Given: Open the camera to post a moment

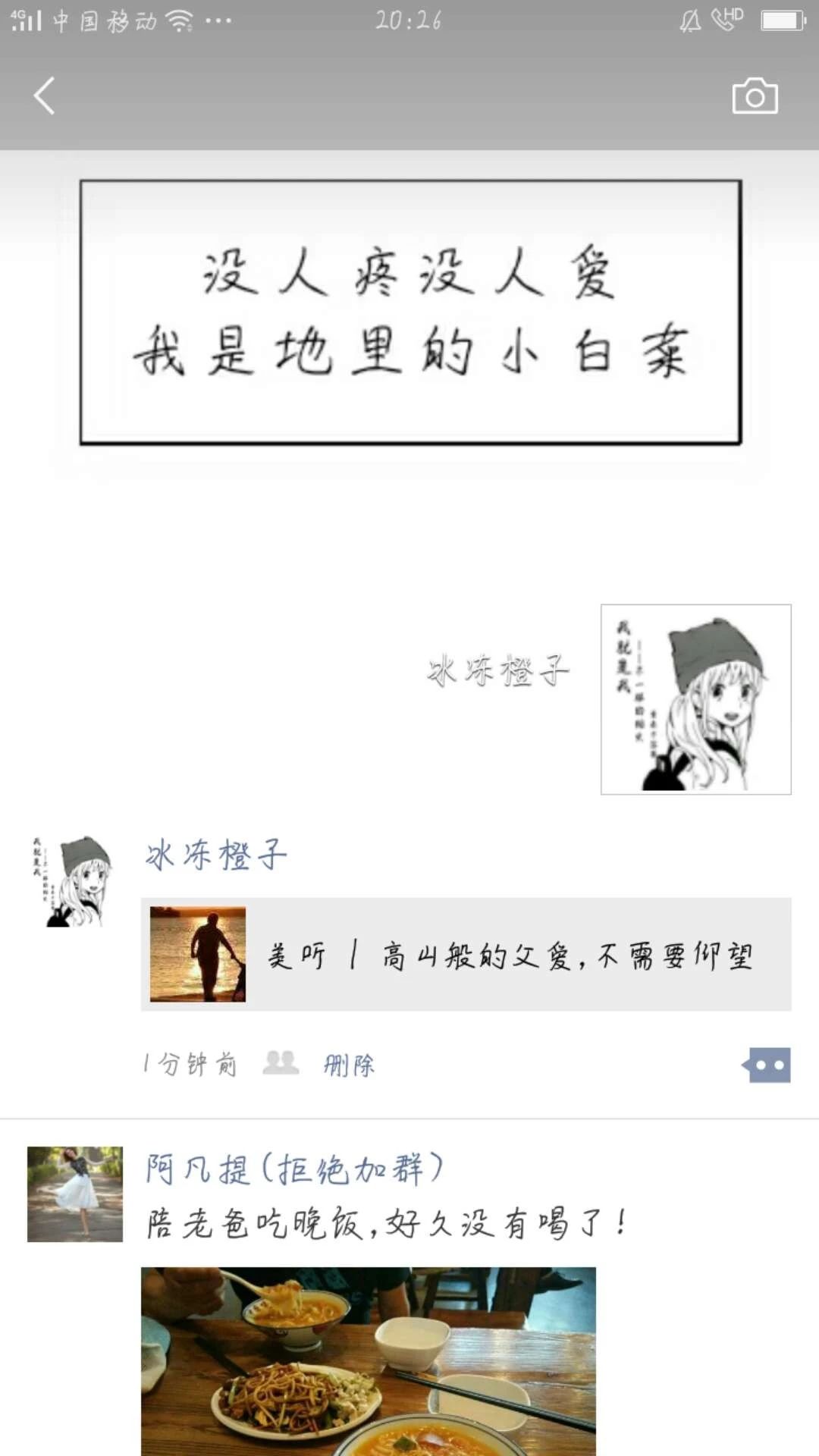Looking at the screenshot, I should click(x=755, y=96).
